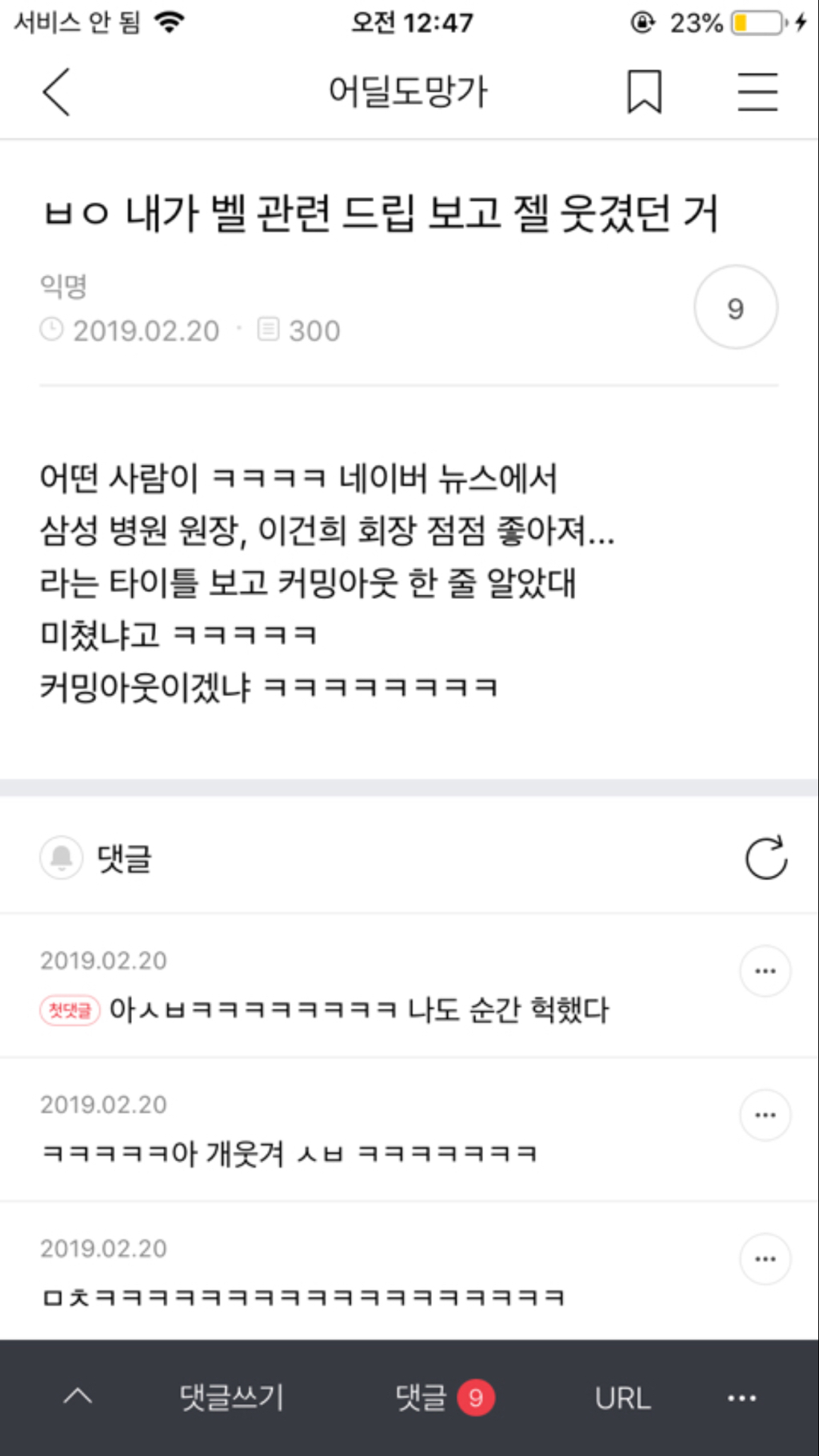Viewport: 819px width, 1456px height.
Task: Refresh the comments list
Action: [x=765, y=858]
